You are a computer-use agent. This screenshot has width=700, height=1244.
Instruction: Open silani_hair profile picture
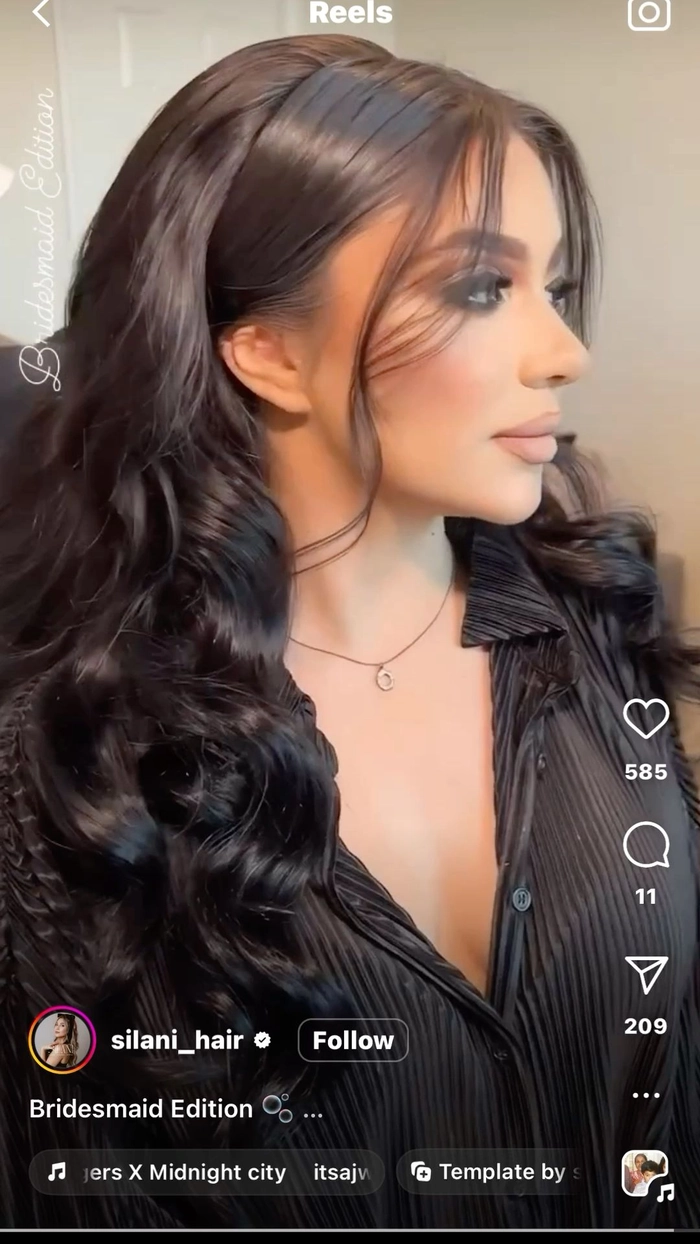[x=62, y=1040]
